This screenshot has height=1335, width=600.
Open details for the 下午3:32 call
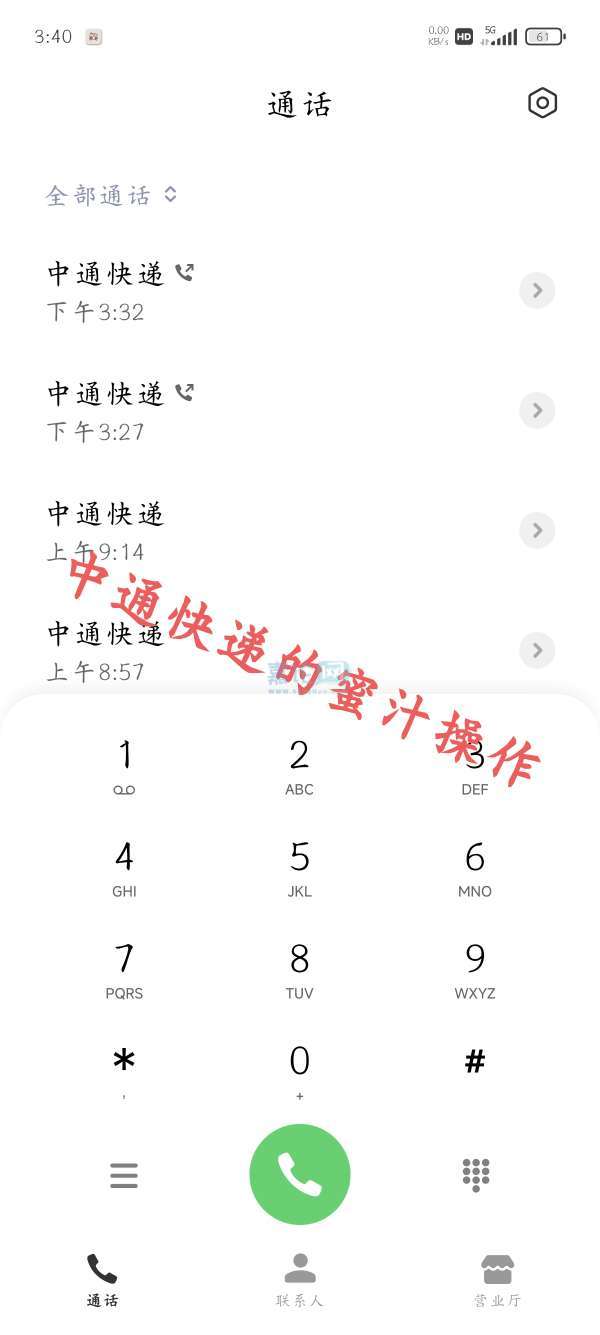(x=537, y=291)
